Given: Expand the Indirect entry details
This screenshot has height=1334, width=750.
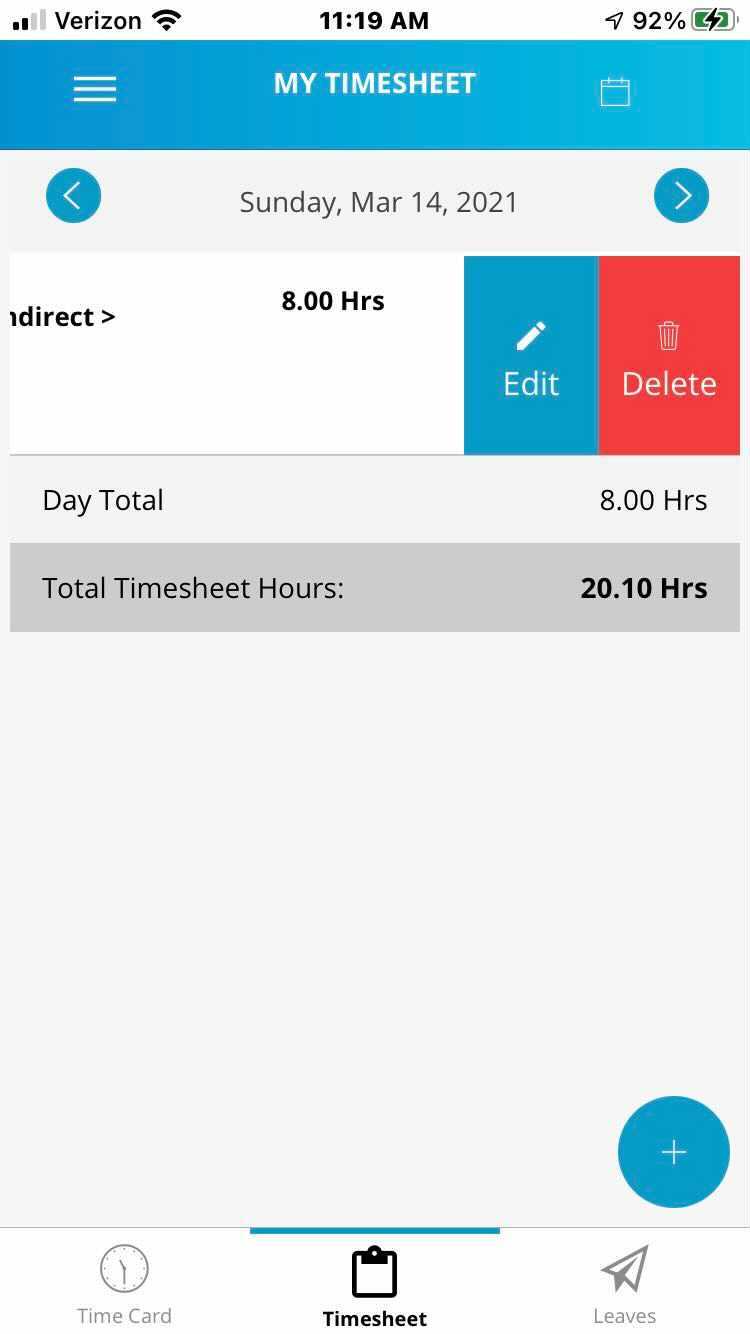Looking at the screenshot, I should (60, 317).
